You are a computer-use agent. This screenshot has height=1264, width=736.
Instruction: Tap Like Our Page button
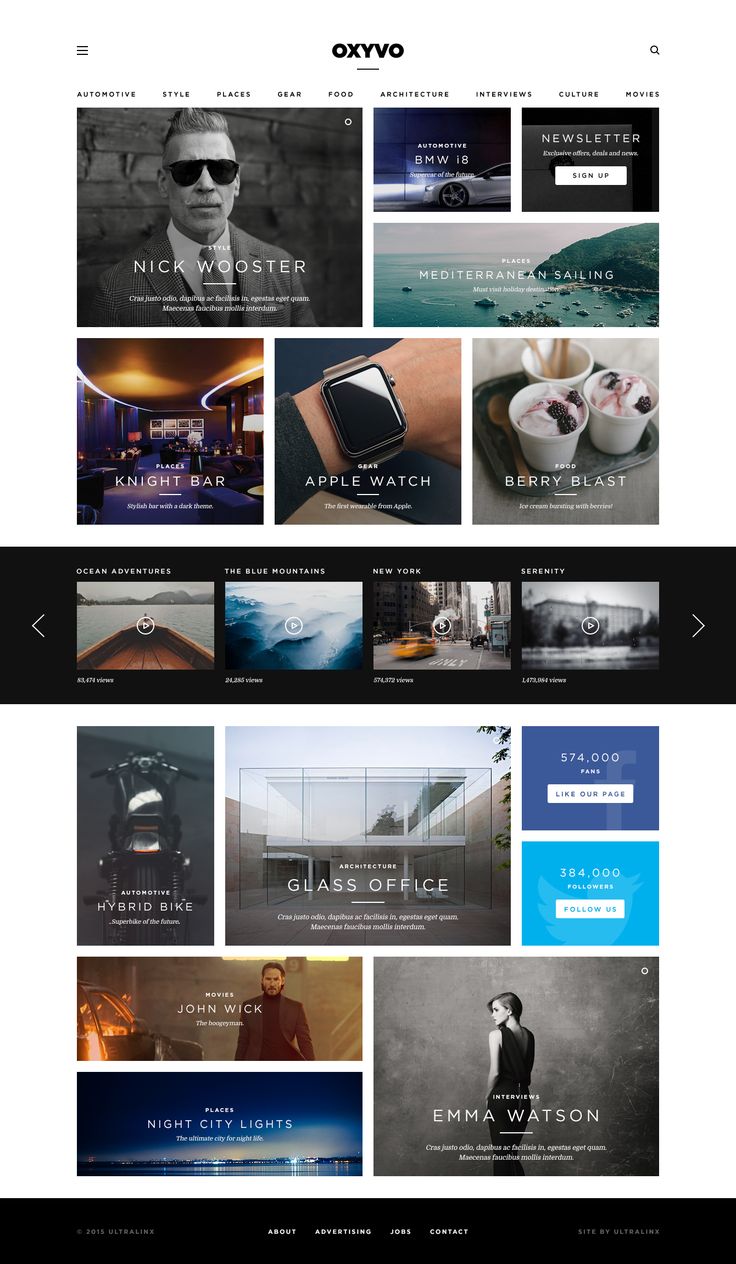590,794
